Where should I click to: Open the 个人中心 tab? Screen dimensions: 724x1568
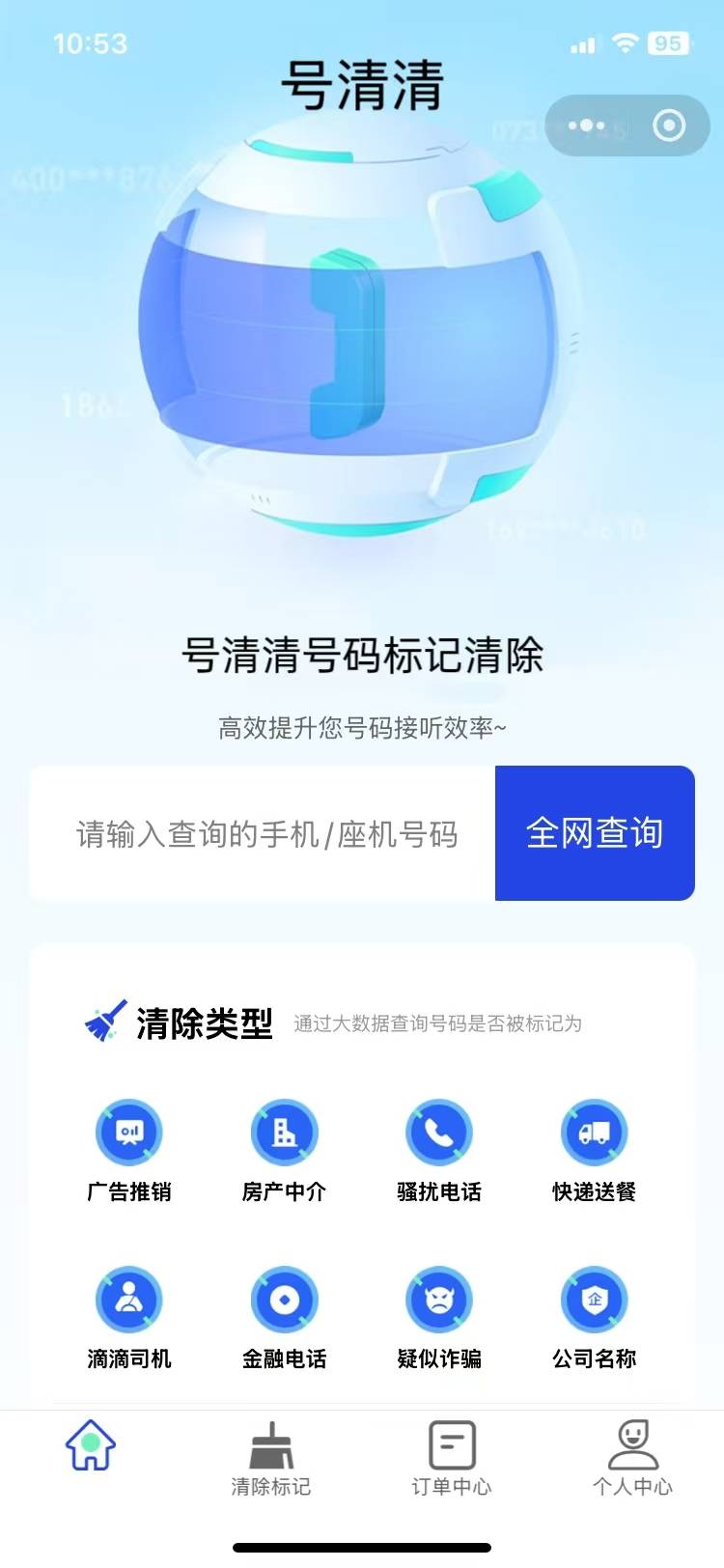click(x=632, y=1460)
